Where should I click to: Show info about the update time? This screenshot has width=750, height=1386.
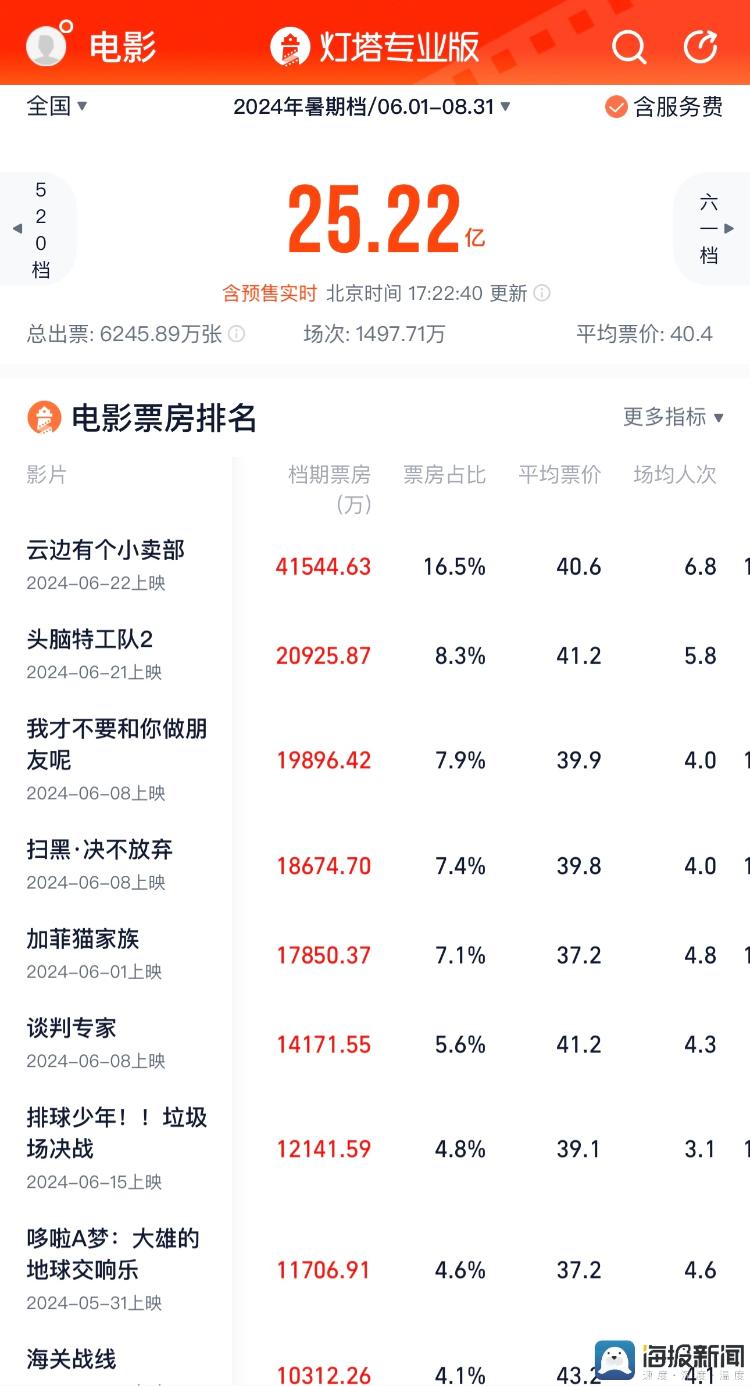coord(542,293)
